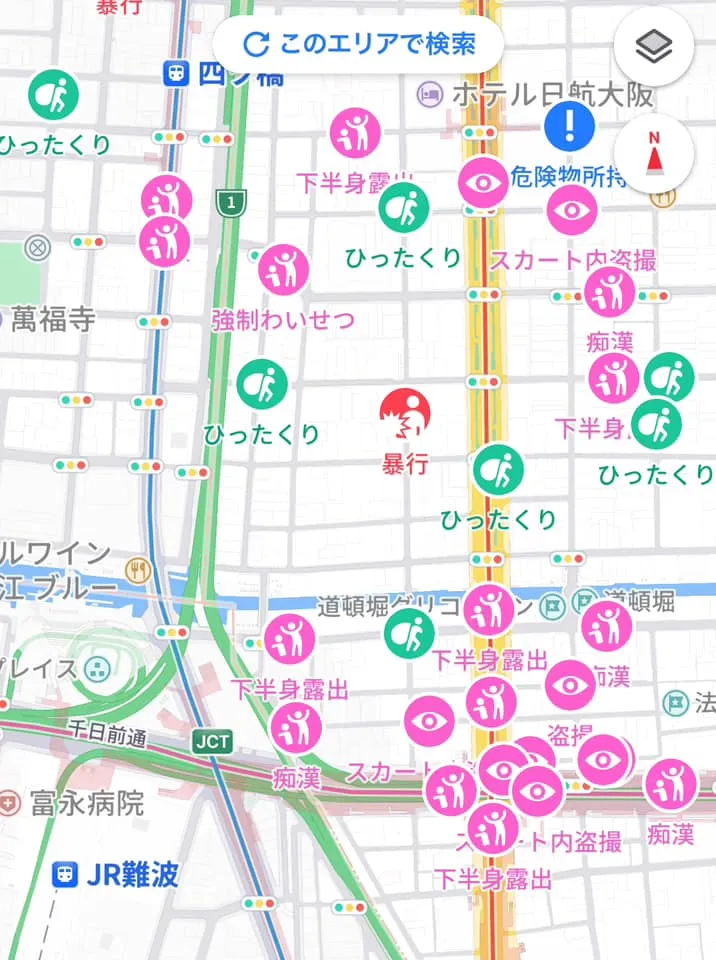Screen dimensions: 716x960
Task: View the 強制わいせつ incident marker
Action: tap(284, 269)
